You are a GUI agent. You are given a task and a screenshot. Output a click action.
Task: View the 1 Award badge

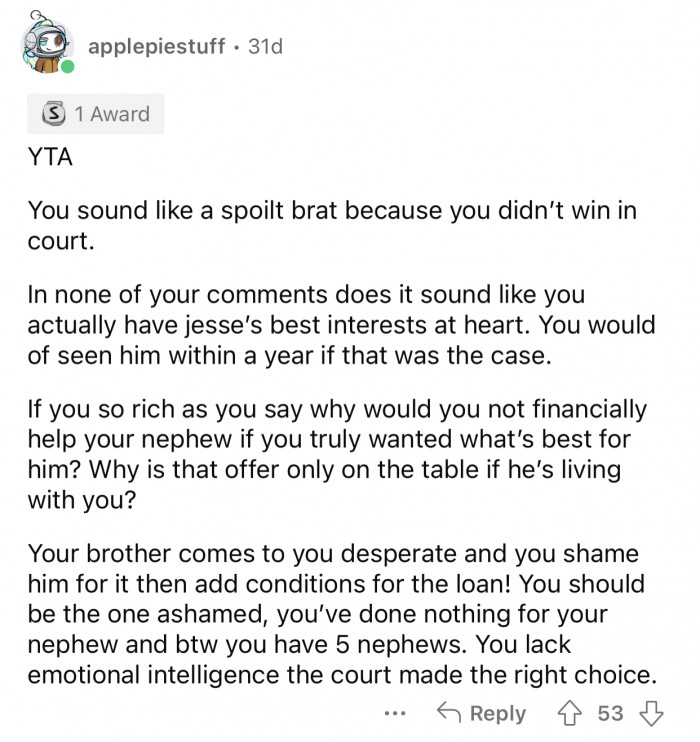pos(96,114)
